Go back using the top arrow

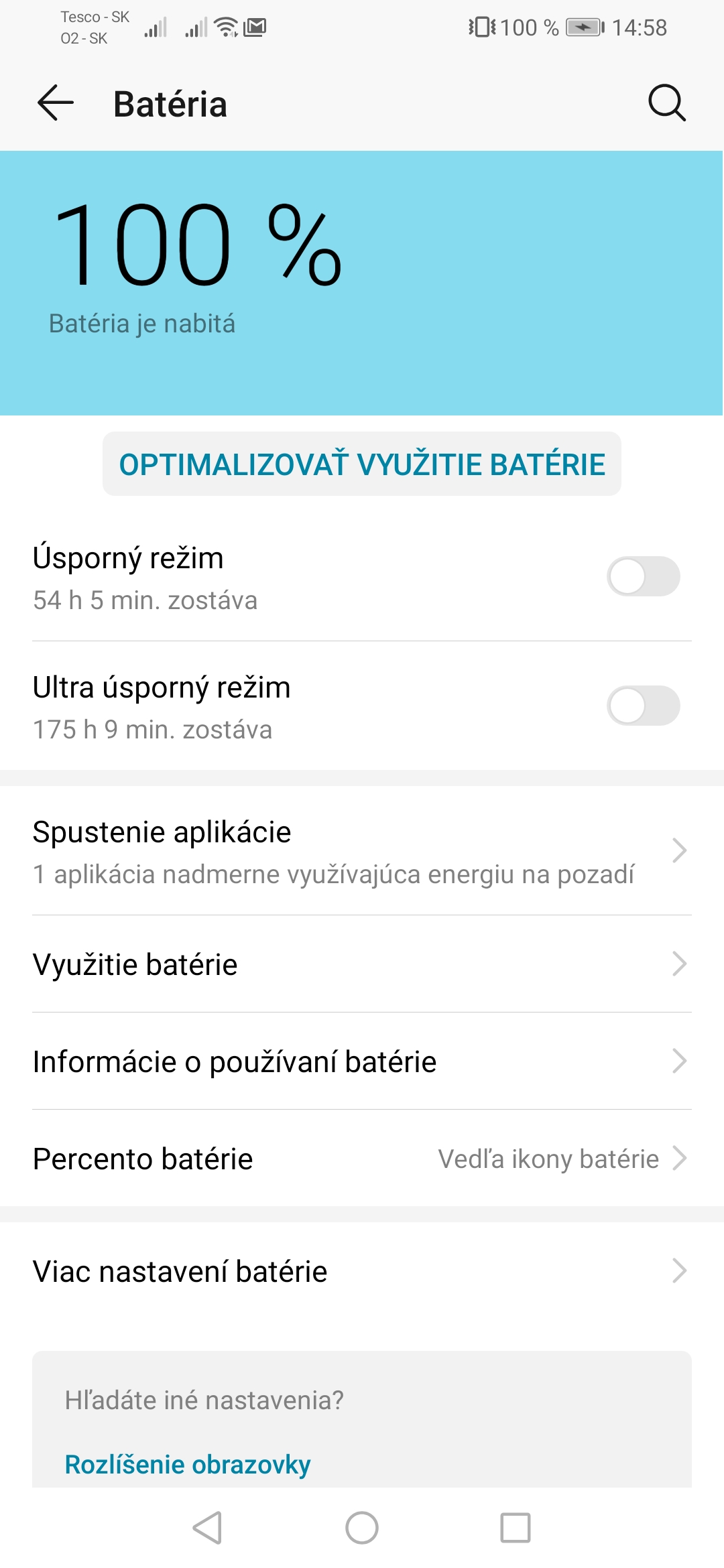pos(55,103)
